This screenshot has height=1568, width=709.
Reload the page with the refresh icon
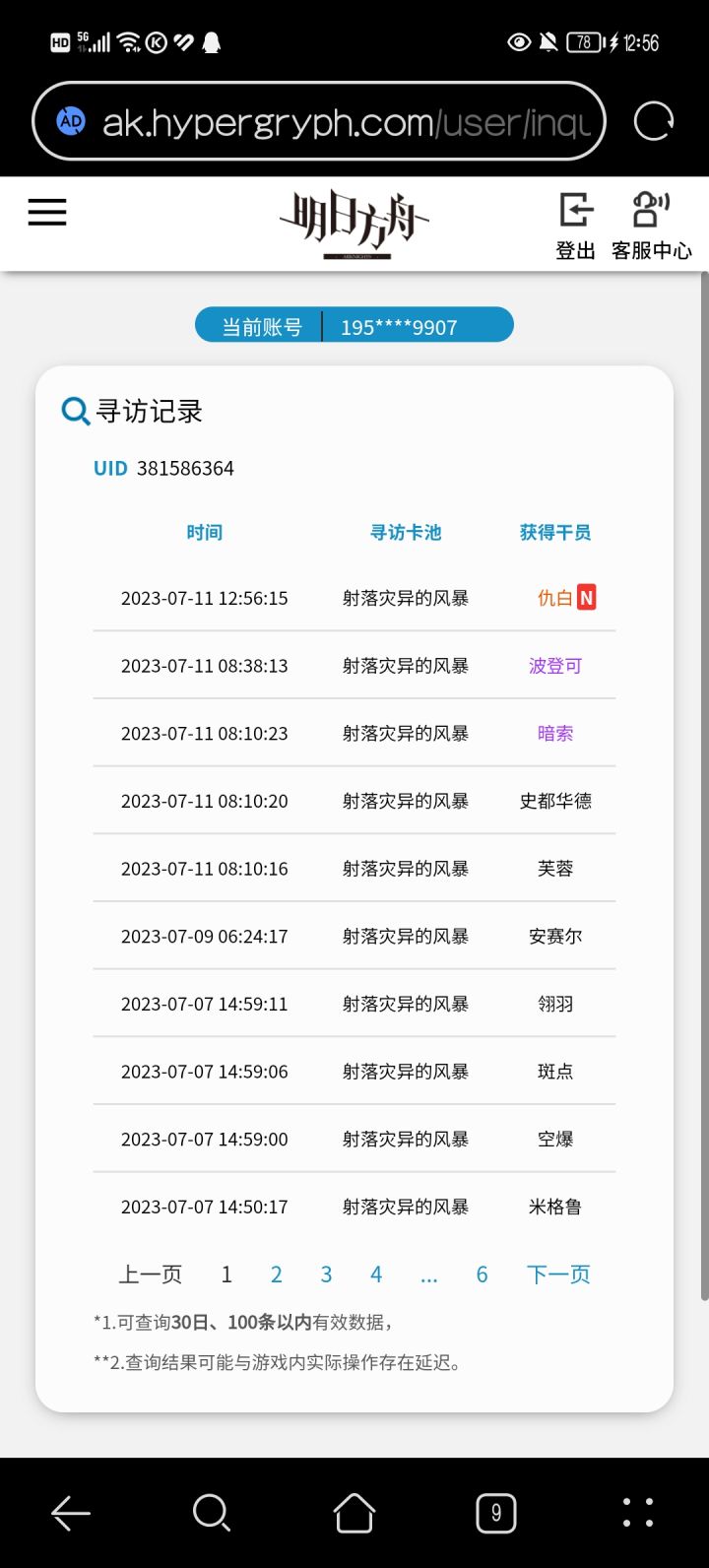[654, 122]
